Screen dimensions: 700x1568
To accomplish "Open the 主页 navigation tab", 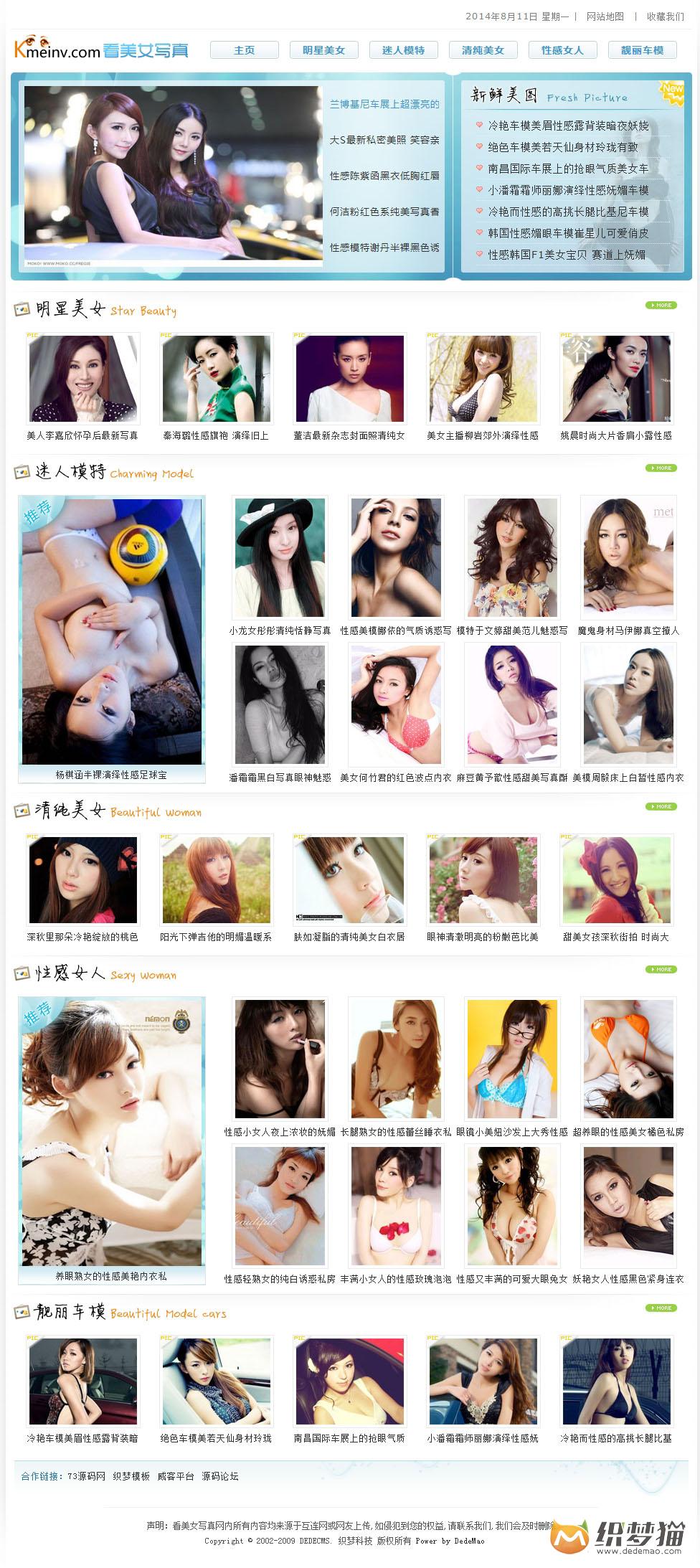I will click(244, 50).
